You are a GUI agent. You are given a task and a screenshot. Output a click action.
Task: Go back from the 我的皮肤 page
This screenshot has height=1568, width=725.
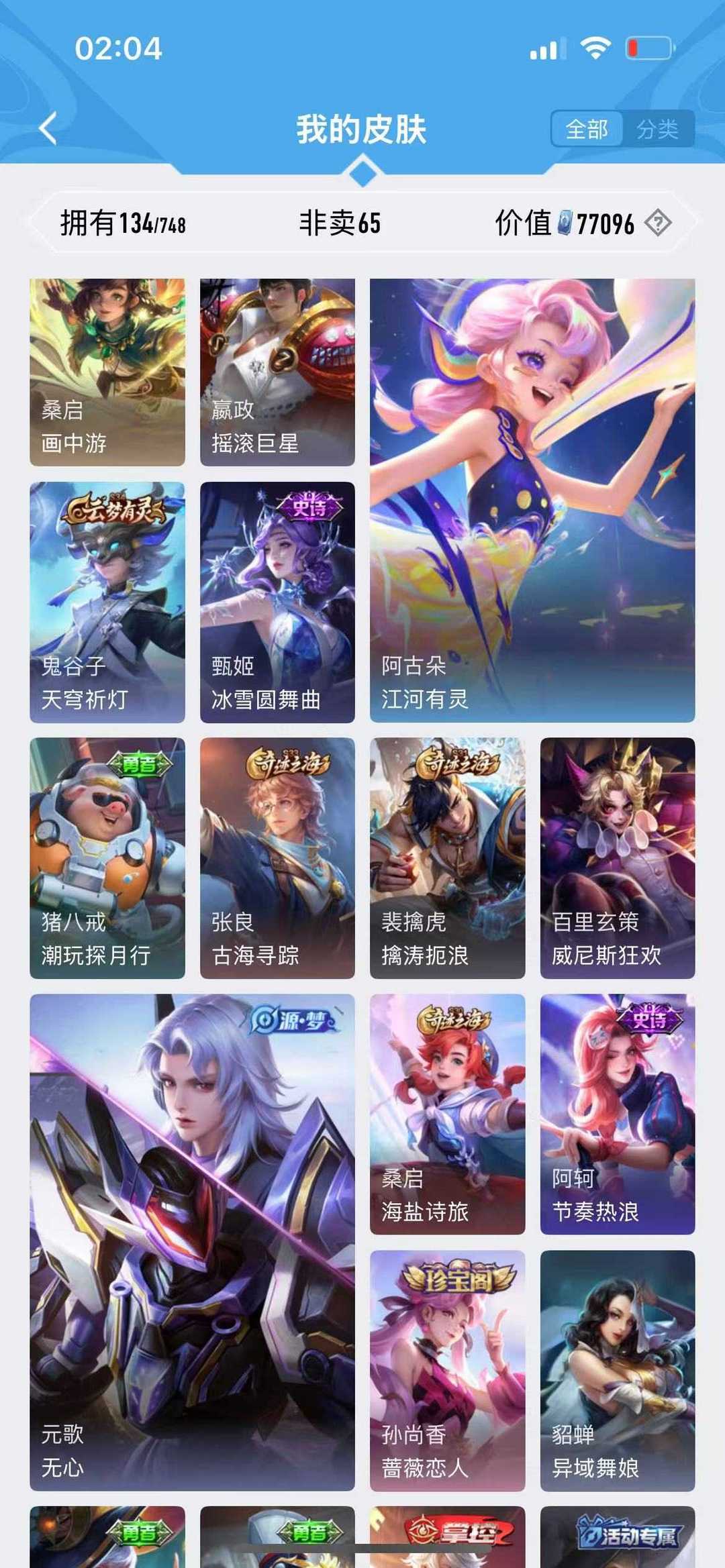[x=48, y=128]
